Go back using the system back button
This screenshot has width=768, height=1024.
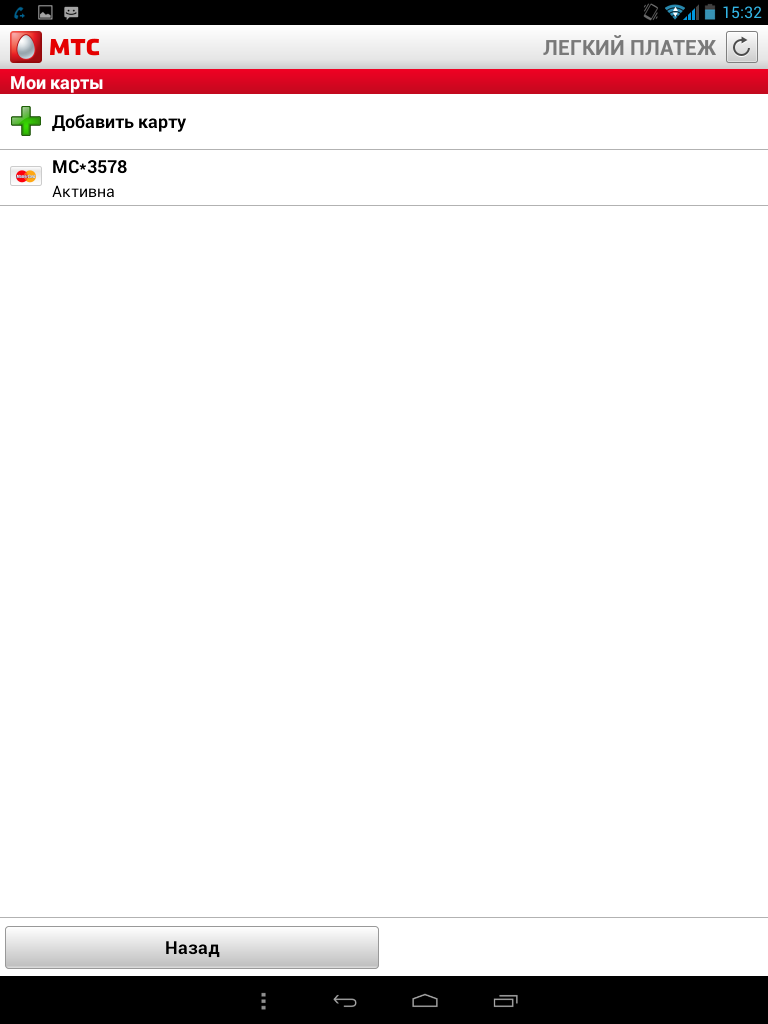point(345,1000)
